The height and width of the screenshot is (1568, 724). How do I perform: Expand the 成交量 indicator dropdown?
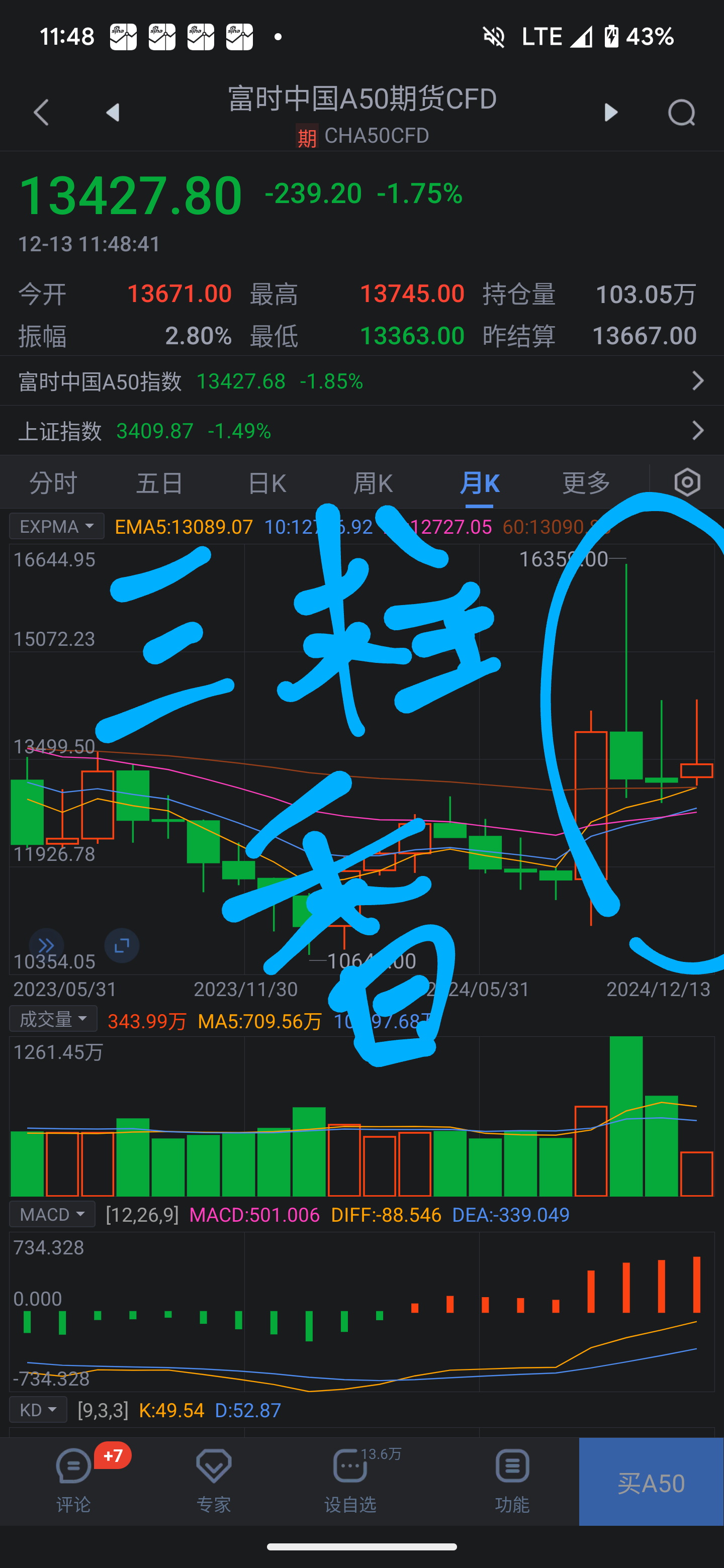(x=54, y=1018)
